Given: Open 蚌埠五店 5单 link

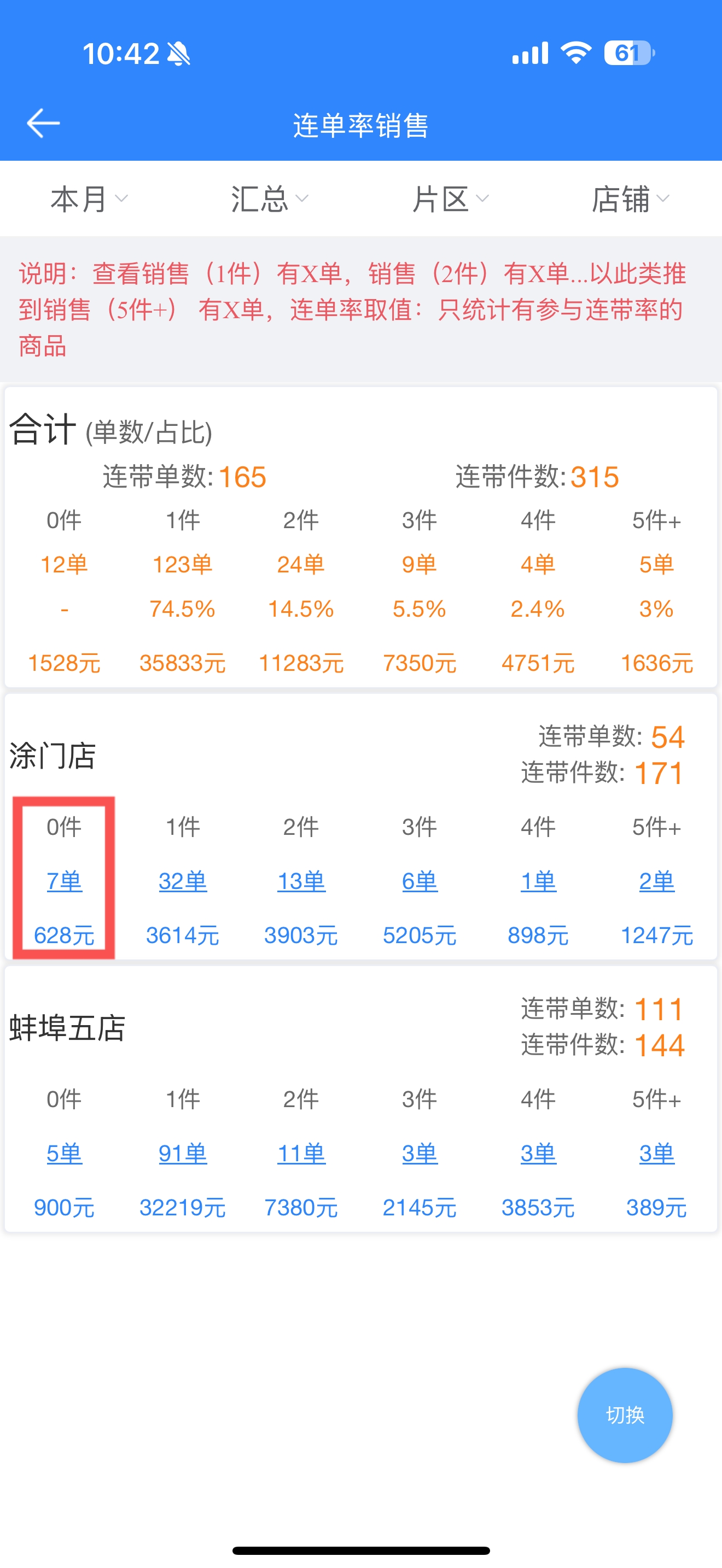Looking at the screenshot, I should [x=64, y=1153].
